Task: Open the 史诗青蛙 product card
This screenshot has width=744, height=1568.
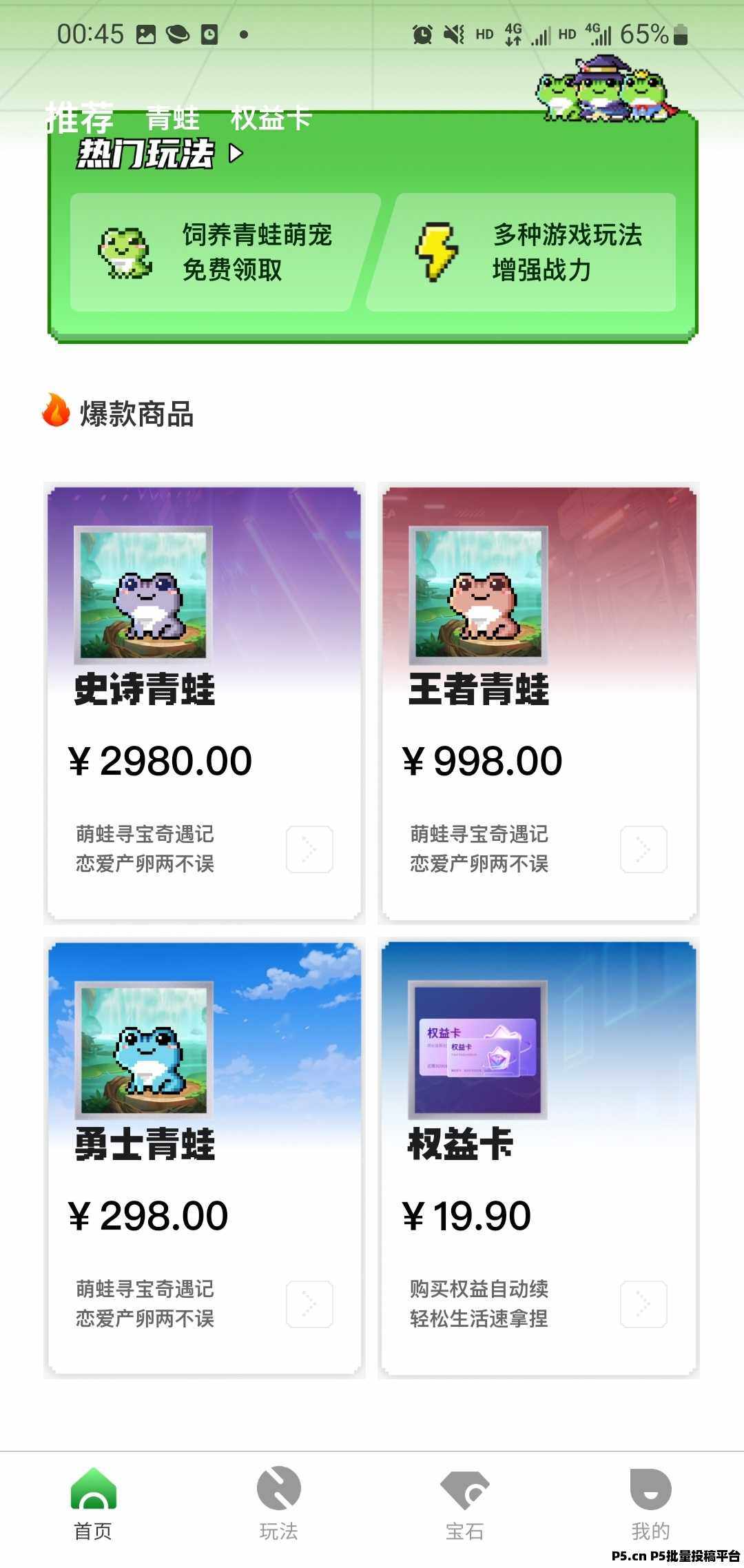Action: coord(204,702)
